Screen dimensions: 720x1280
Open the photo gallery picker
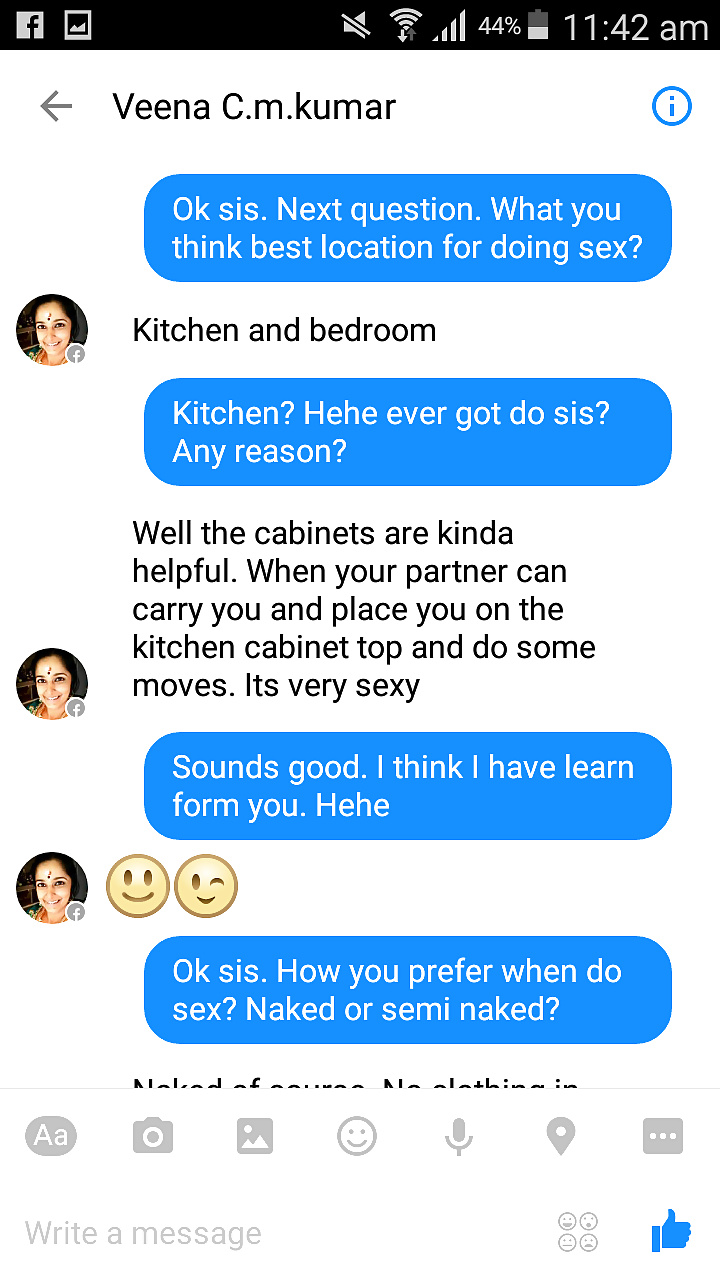coord(255,1136)
